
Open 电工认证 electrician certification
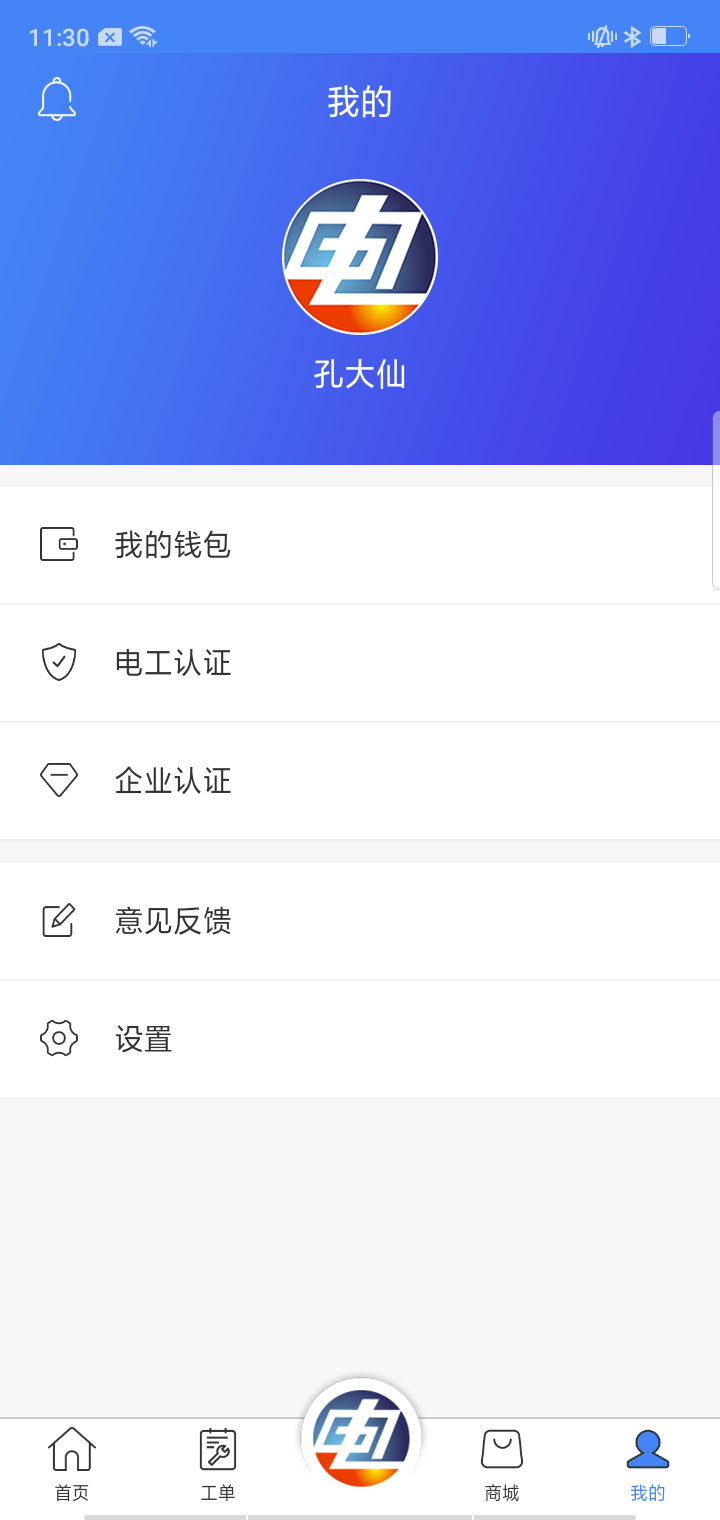(360, 663)
